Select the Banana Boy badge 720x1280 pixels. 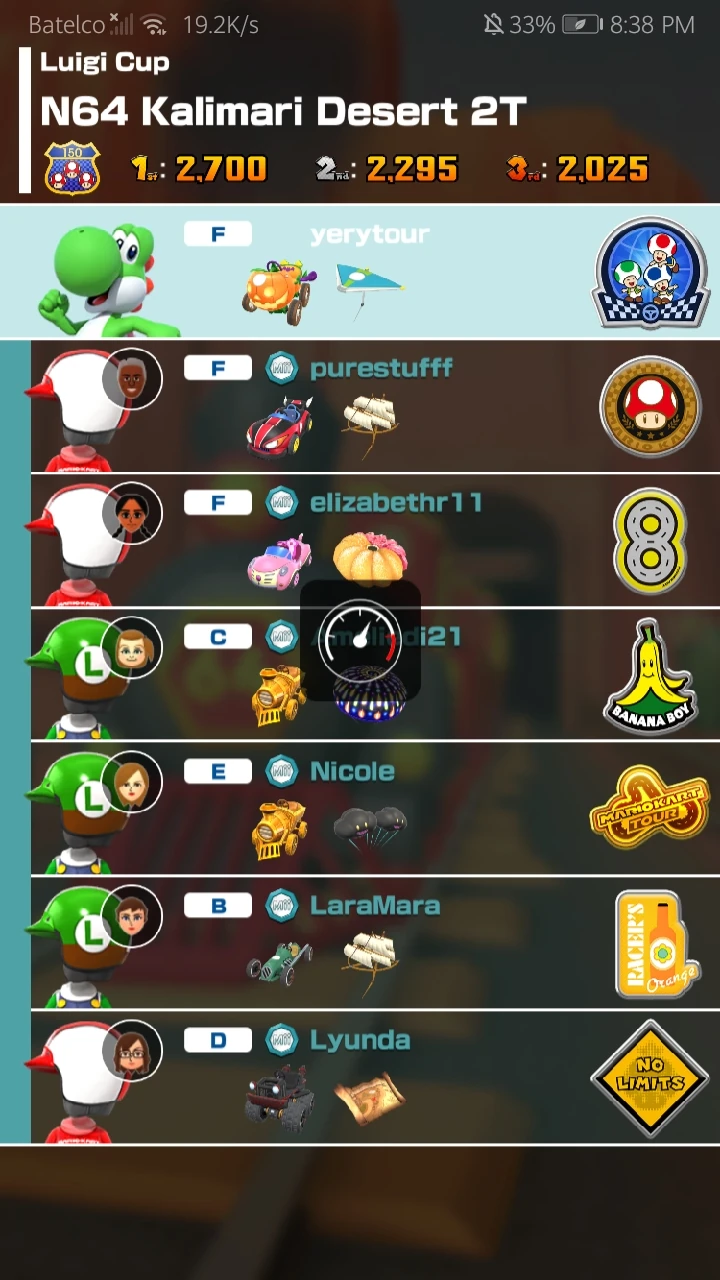(651, 676)
